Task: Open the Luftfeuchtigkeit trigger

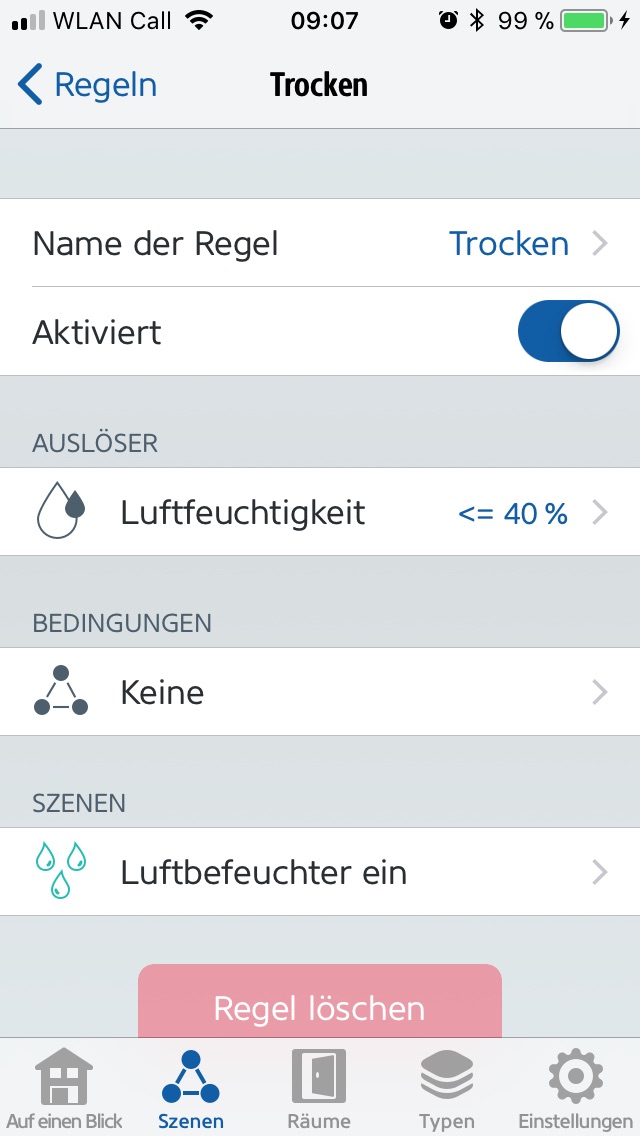Action: click(x=320, y=513)
